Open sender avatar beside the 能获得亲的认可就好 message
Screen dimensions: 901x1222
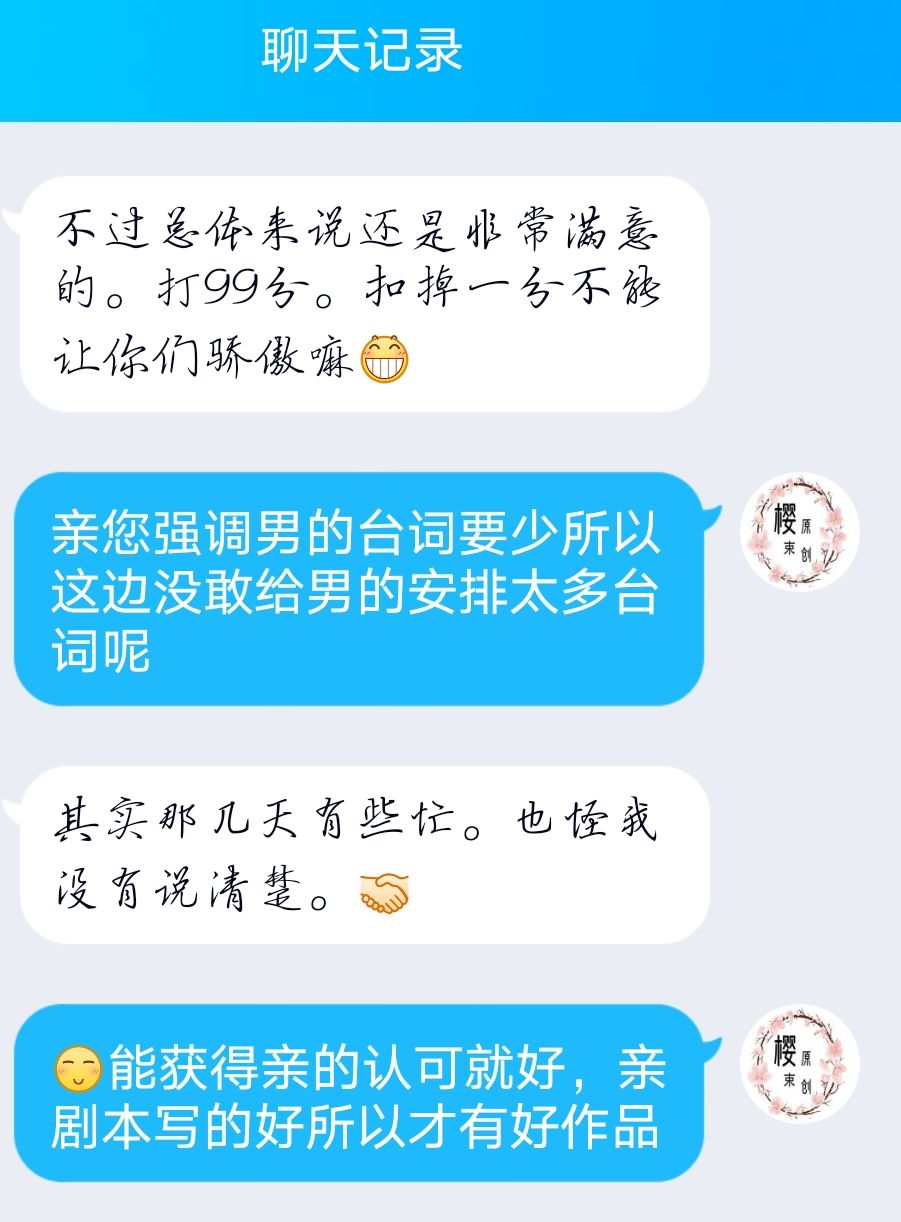point(799,1064)
